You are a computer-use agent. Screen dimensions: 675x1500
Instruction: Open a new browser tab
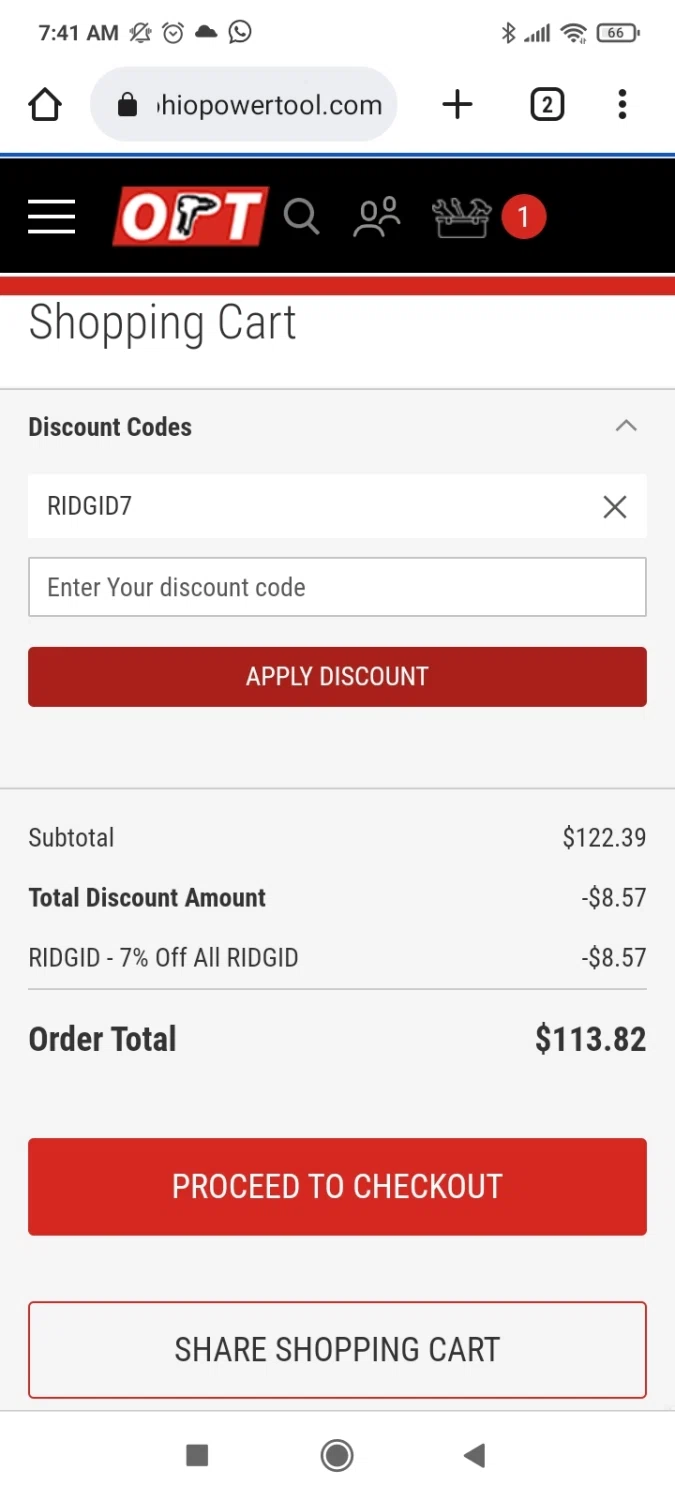(457, 105)
